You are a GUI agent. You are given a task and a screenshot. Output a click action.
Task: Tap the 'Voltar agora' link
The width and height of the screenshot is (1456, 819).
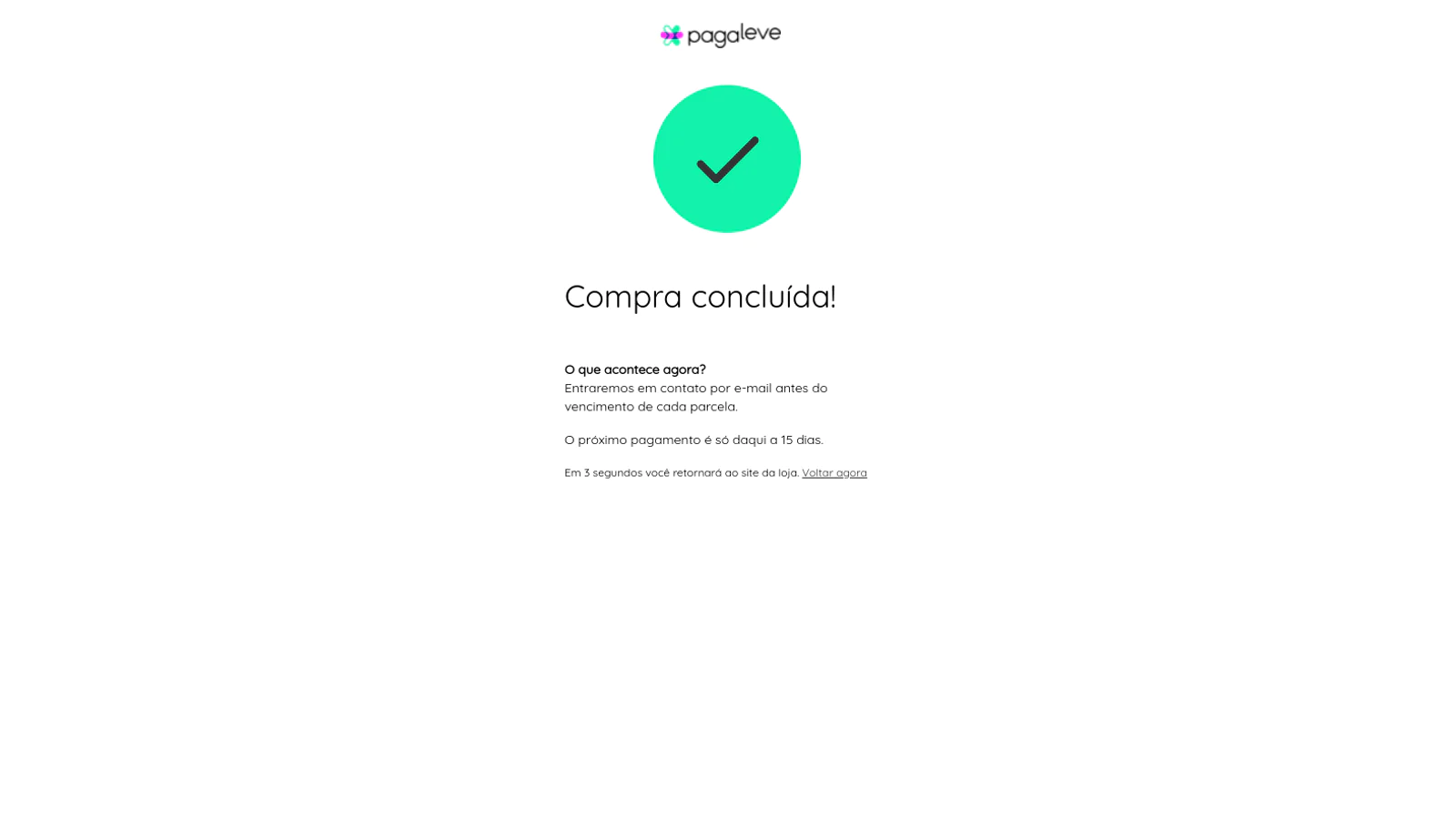[834, 472]
